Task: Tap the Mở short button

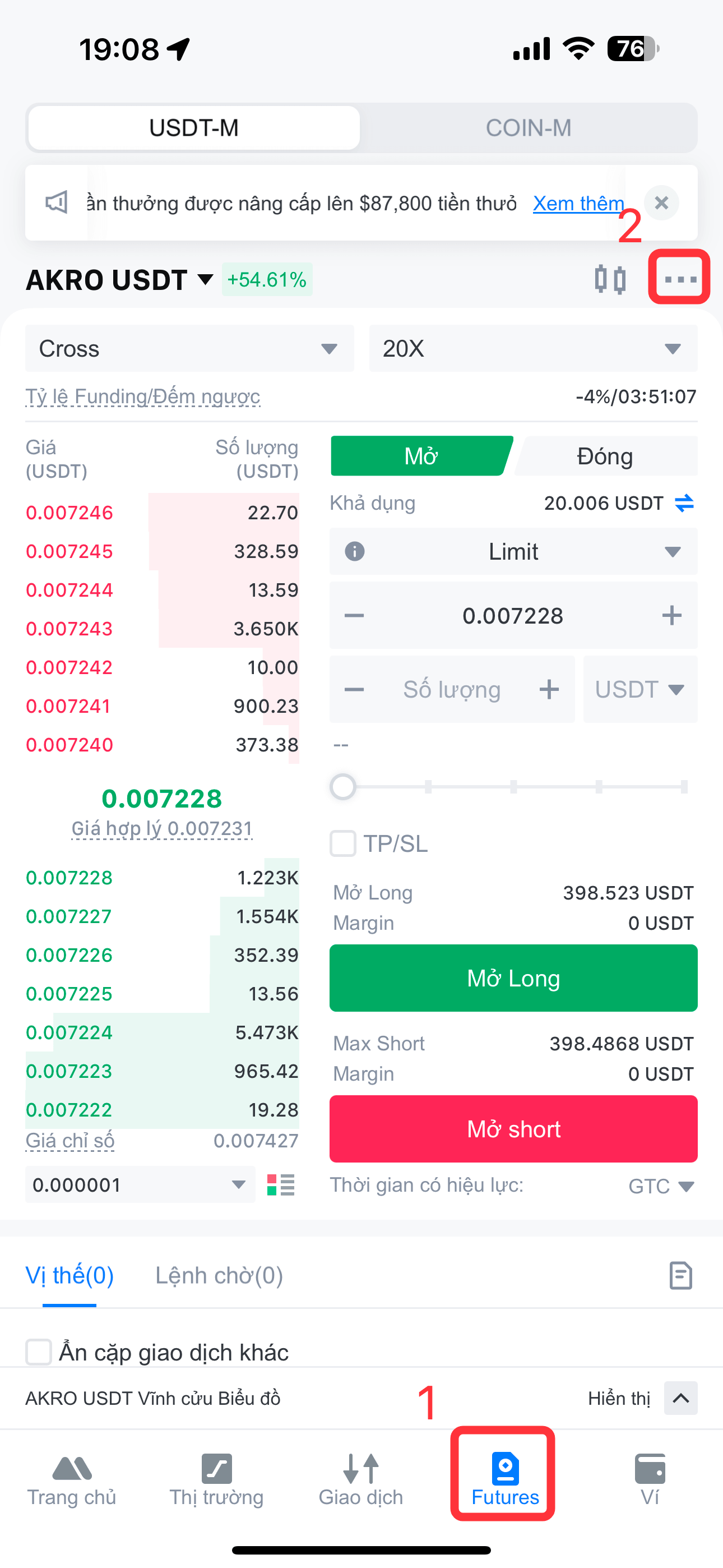Action: (x=513, y=1129)
